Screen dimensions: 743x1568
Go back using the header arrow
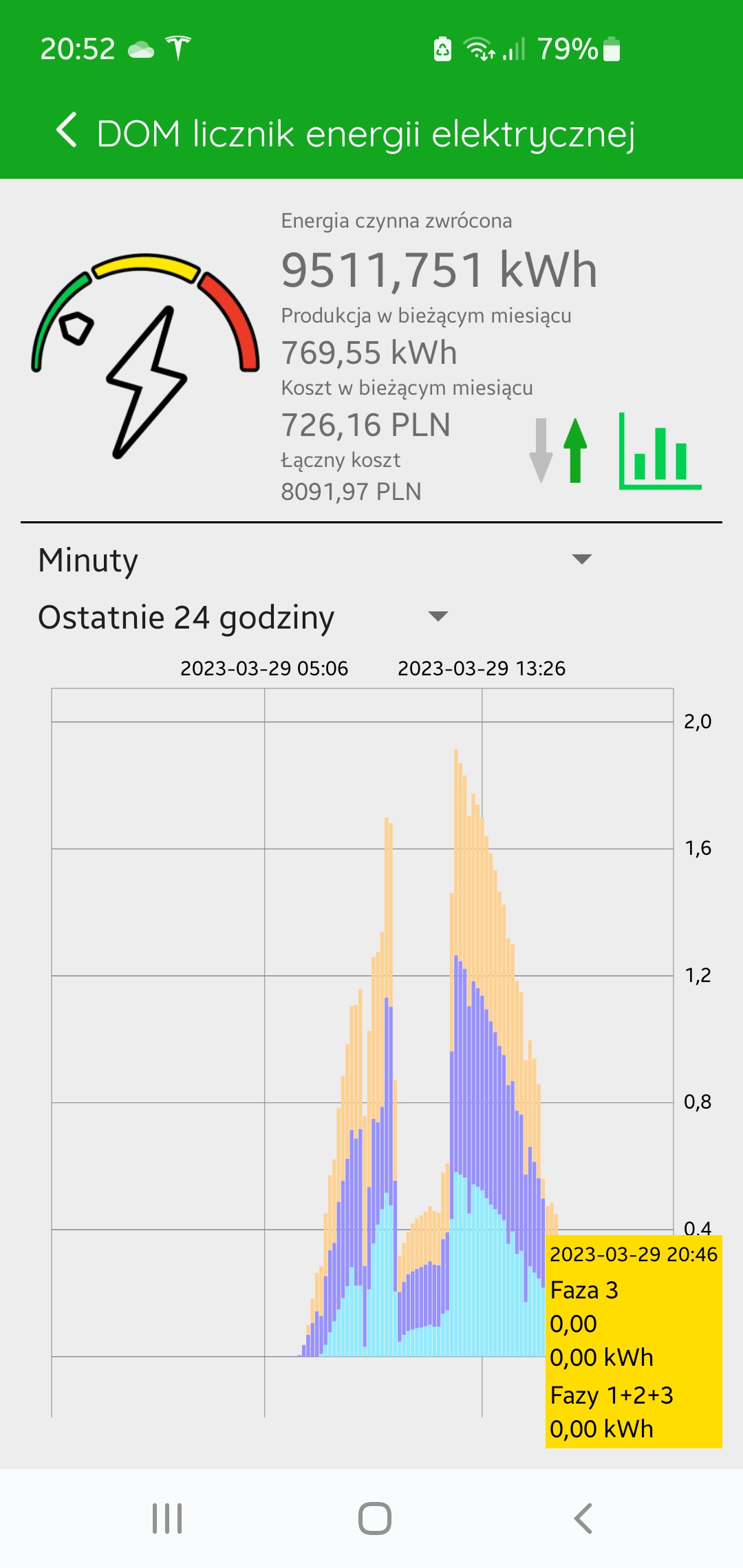pyautogui.click(x=67, y=130)
